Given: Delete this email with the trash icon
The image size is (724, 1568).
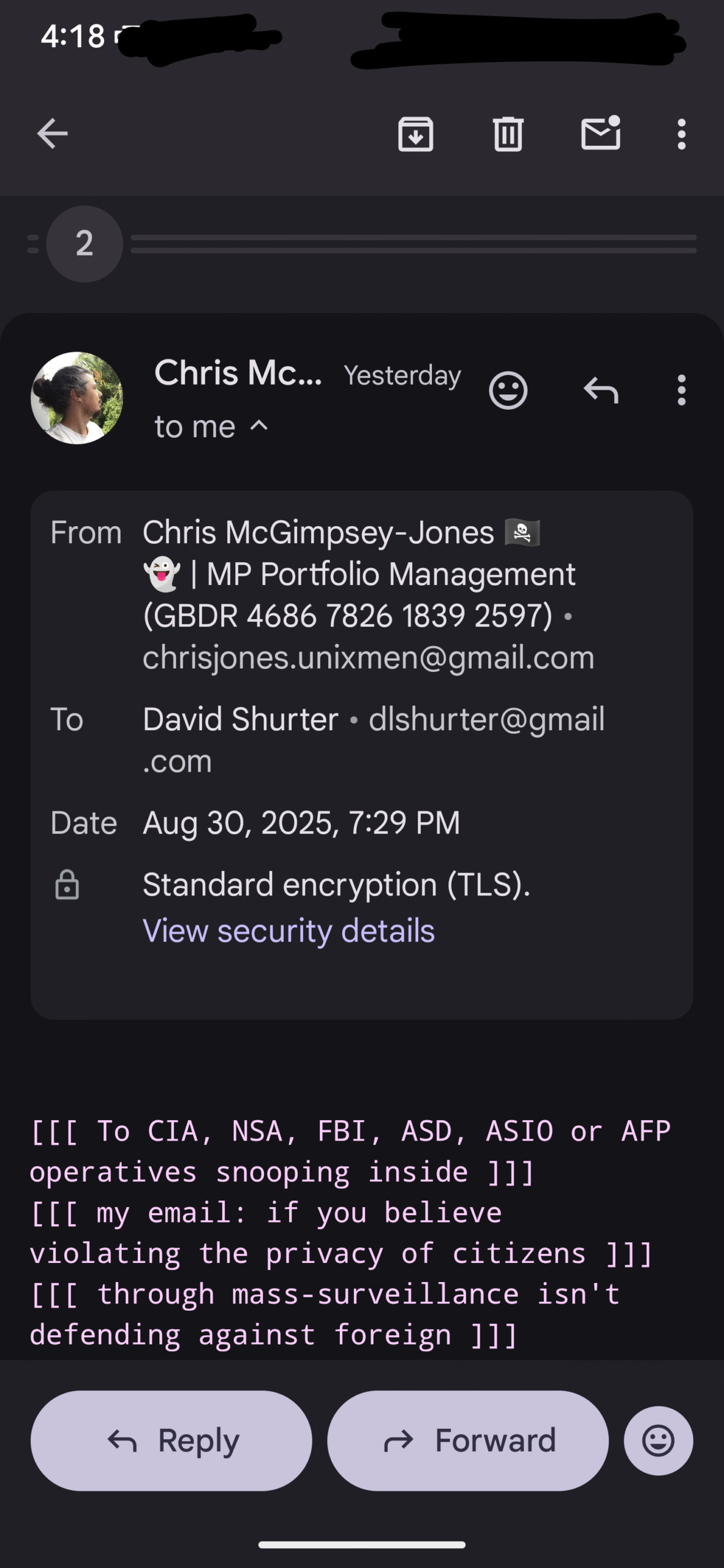Looking at the screenshot, I should (x=508, y=134).
